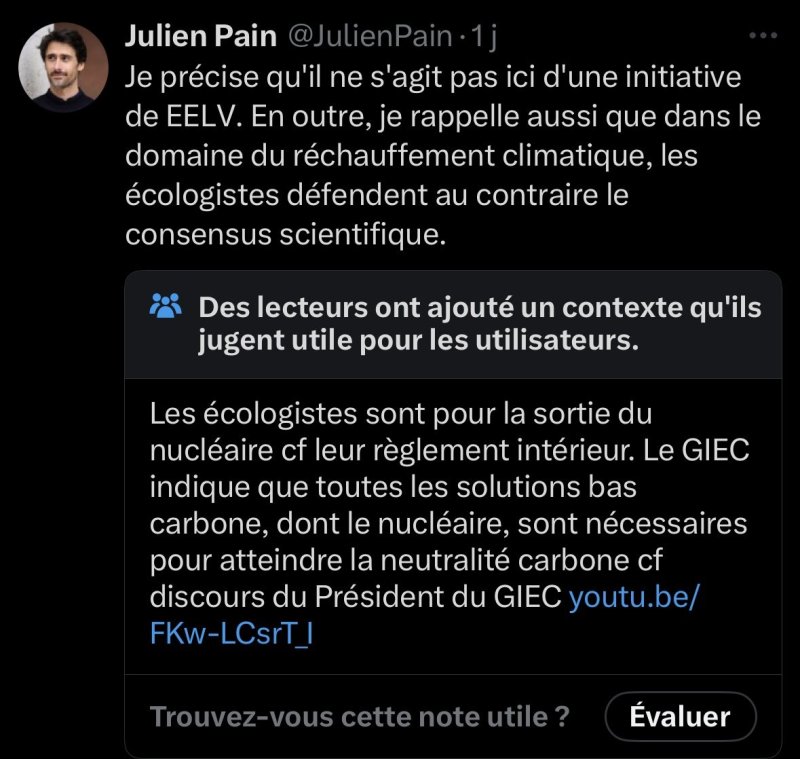Open Julien Pain's profile picture
The width and height of the screenshot is (800, 759).
pos(64,67)
